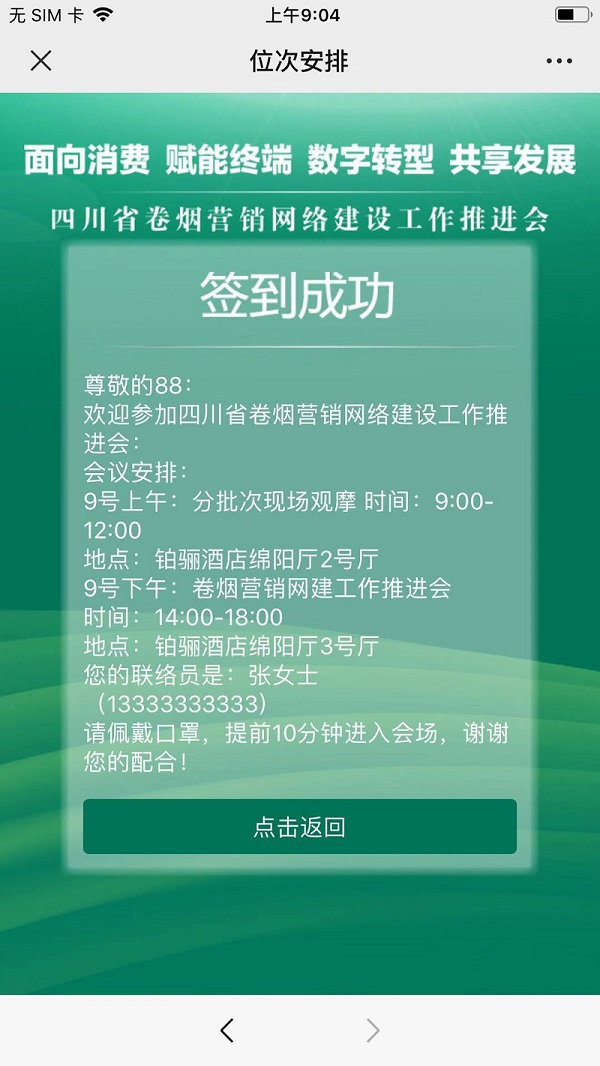This screenshot has height=1066, width=600.
Task: Tap the 点击返回 button
Action: (x=299, y=826)
